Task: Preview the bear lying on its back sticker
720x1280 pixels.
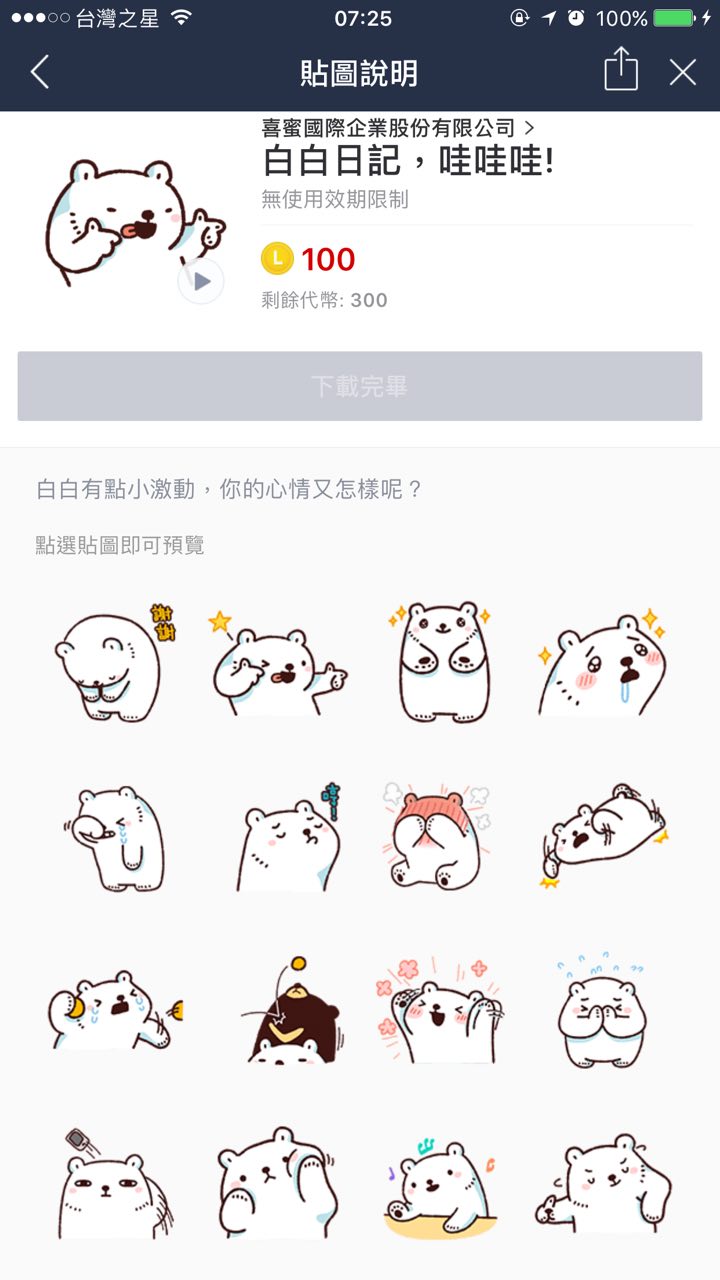Action: point(602,836)
